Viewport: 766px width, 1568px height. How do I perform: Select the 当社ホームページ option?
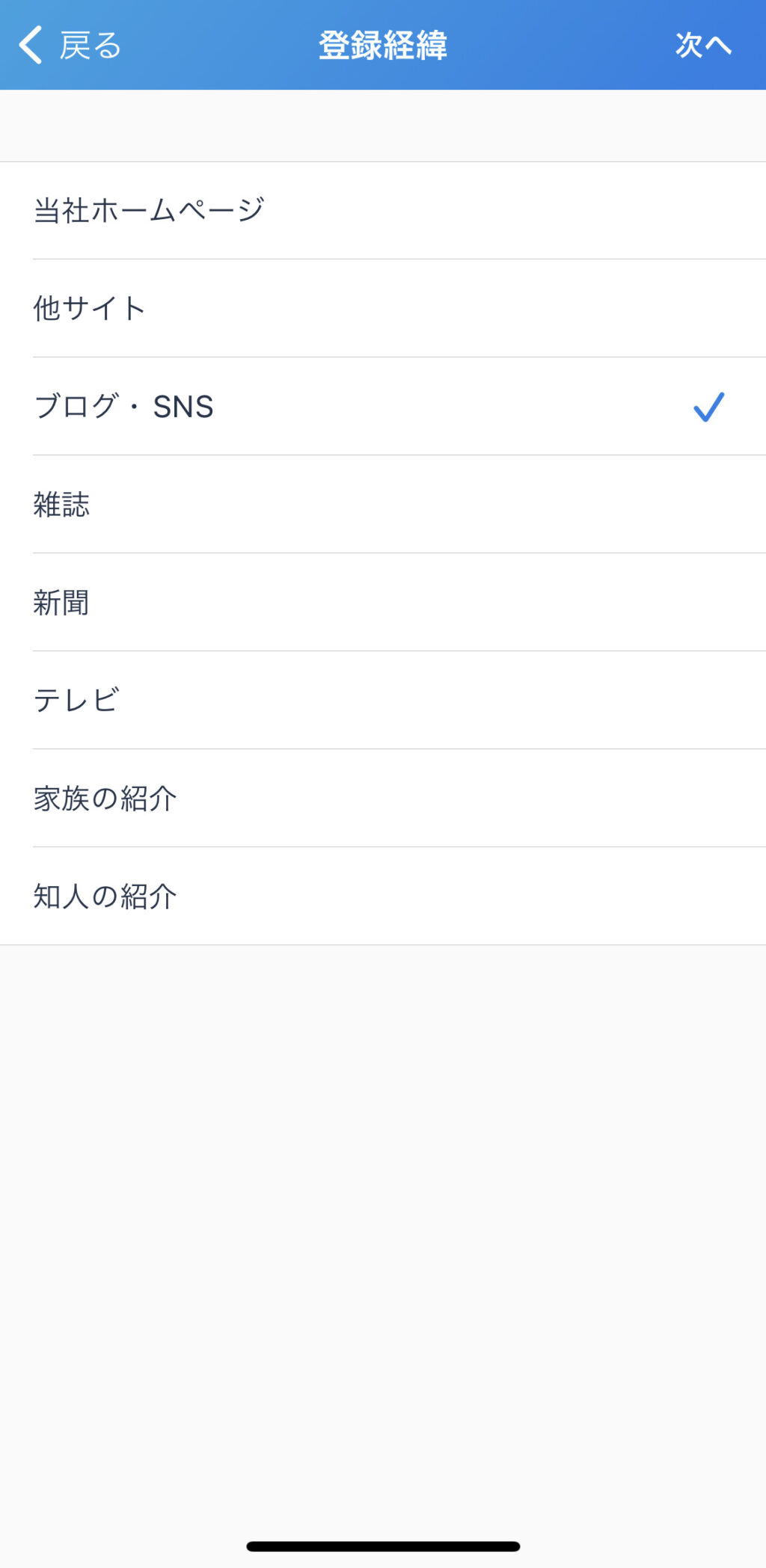pyautogui.click(x=383, y=211)
